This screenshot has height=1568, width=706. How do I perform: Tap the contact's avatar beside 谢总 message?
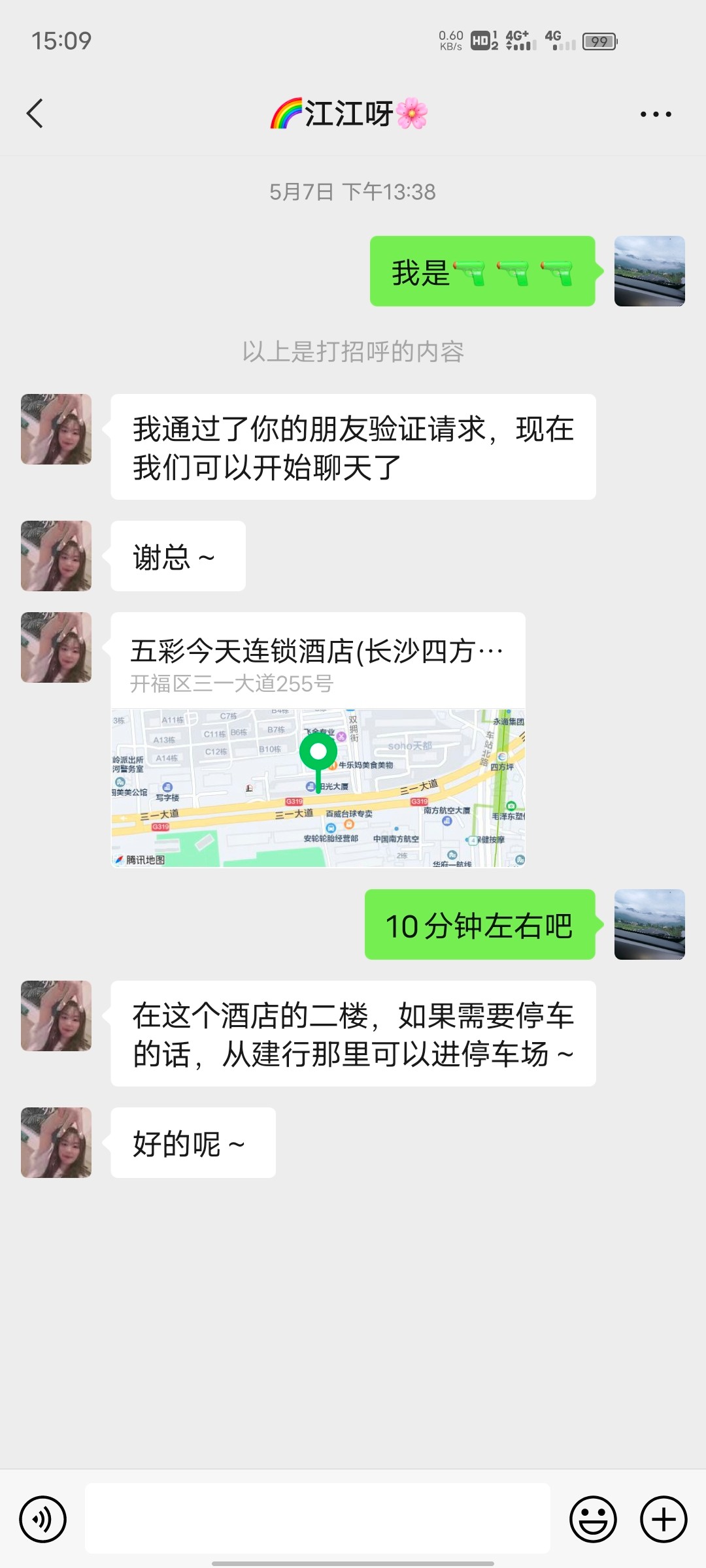(x=56, y=555)
